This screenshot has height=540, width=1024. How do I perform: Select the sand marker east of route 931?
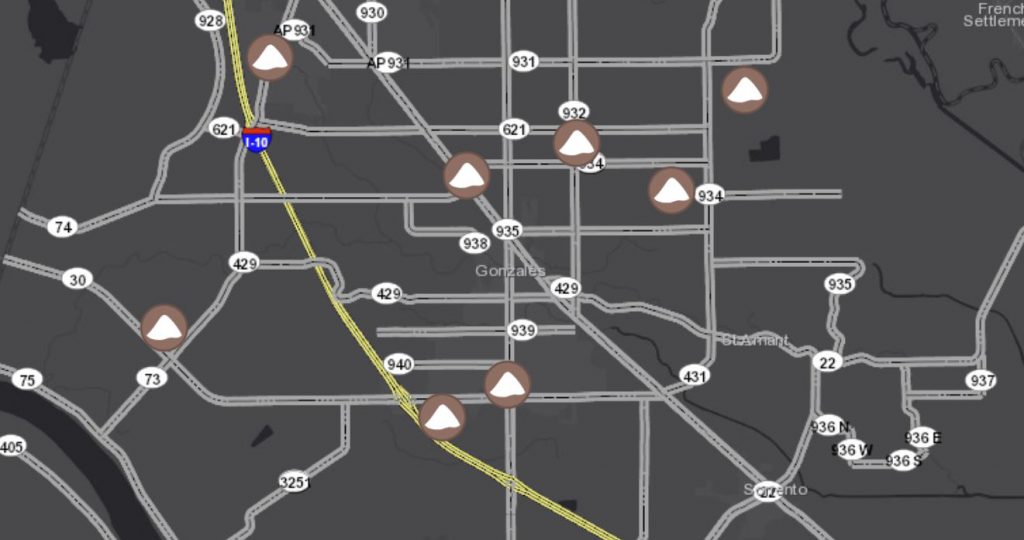pyautogui.click(x=745, y=90)
